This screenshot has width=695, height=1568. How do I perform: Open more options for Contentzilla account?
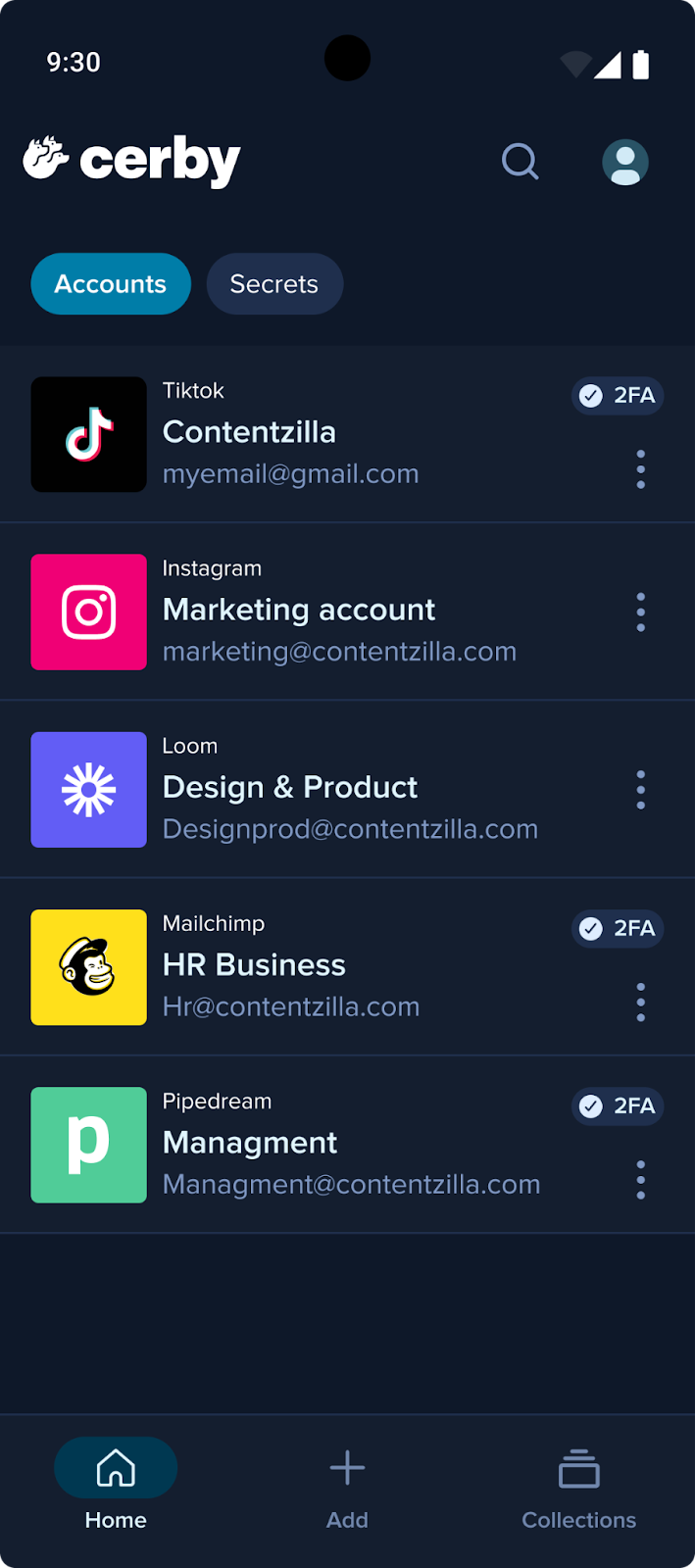pyautogui.click(x=641, y=469)
